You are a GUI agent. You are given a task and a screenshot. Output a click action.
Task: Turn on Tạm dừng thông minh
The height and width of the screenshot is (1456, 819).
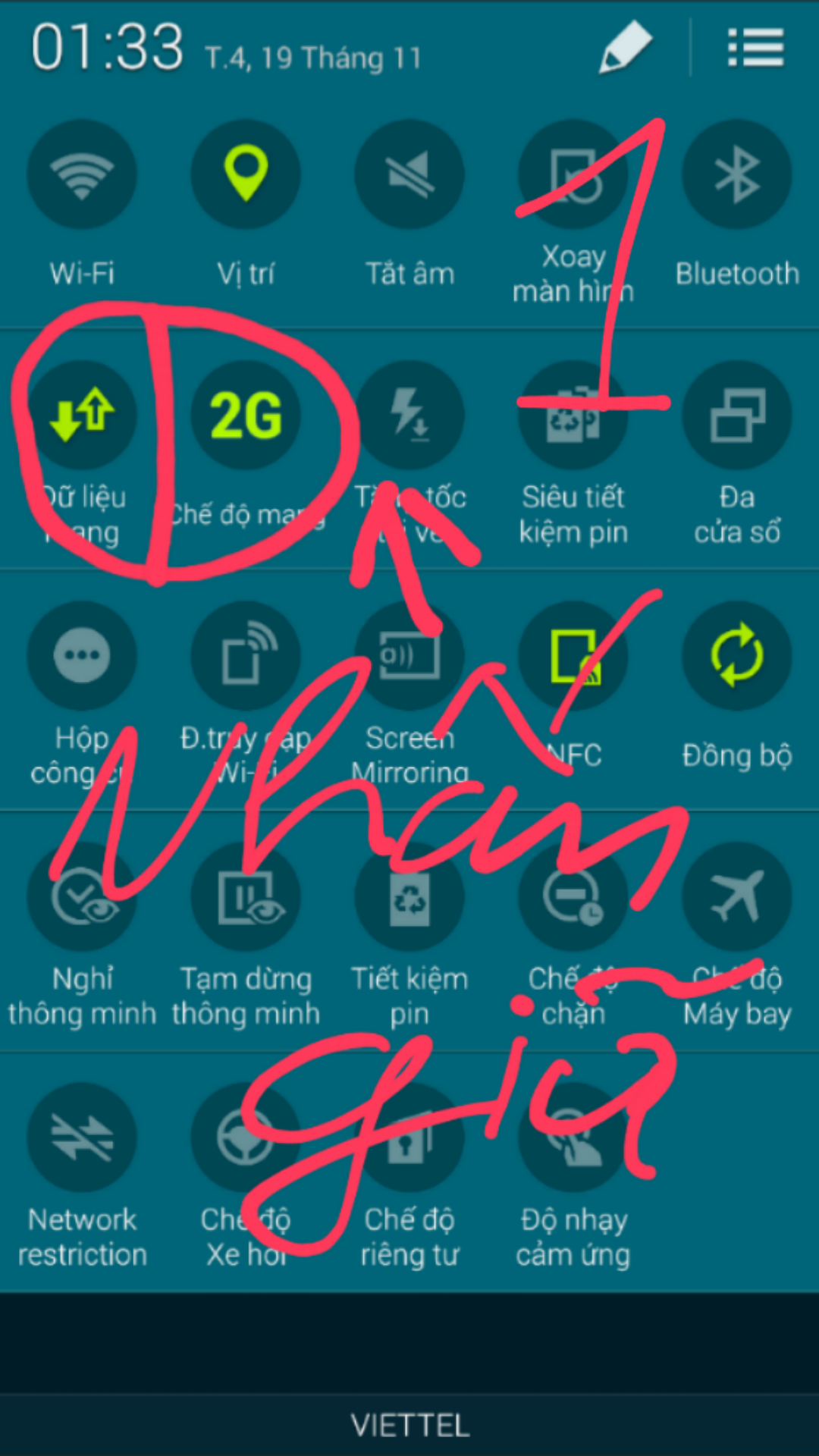(x=246, y=897)
